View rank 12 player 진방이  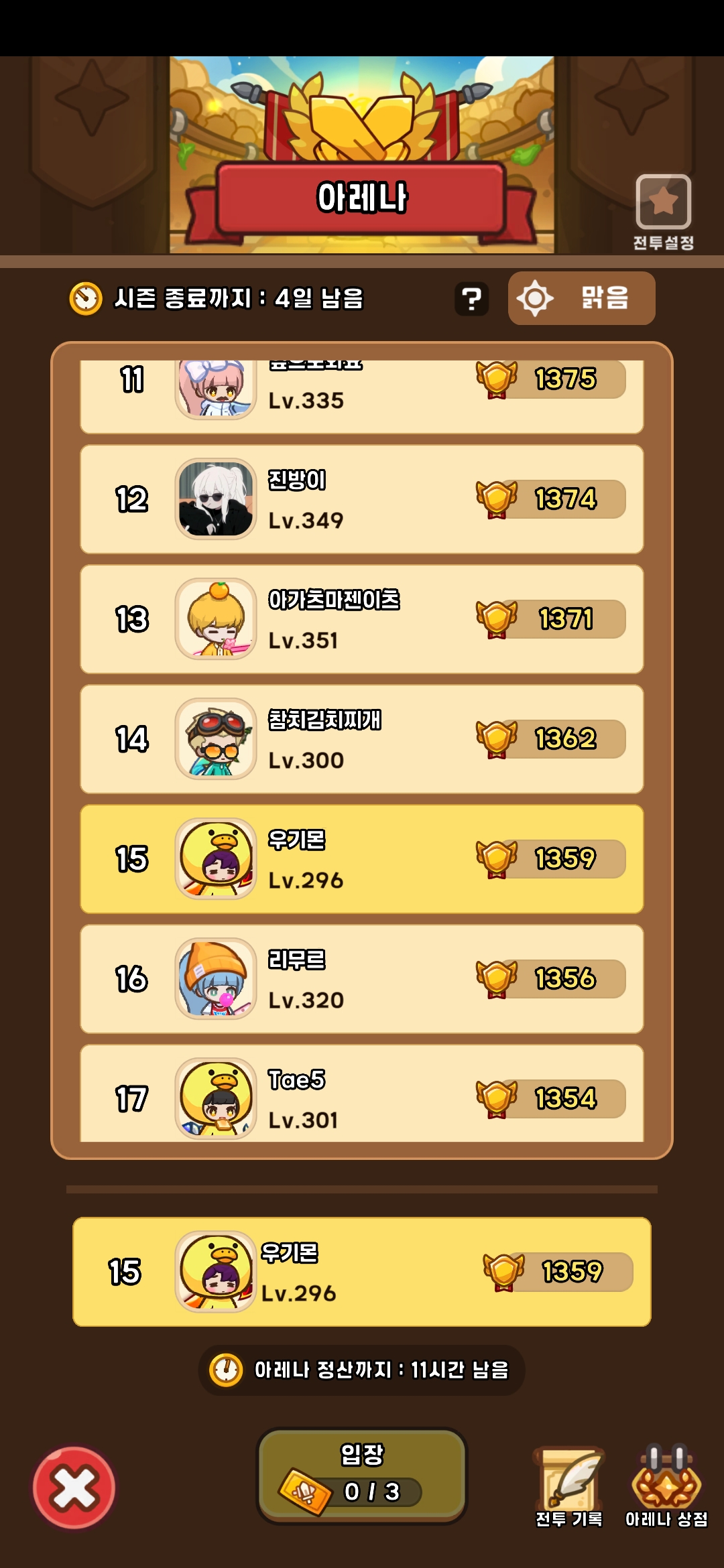pos(361,499)
